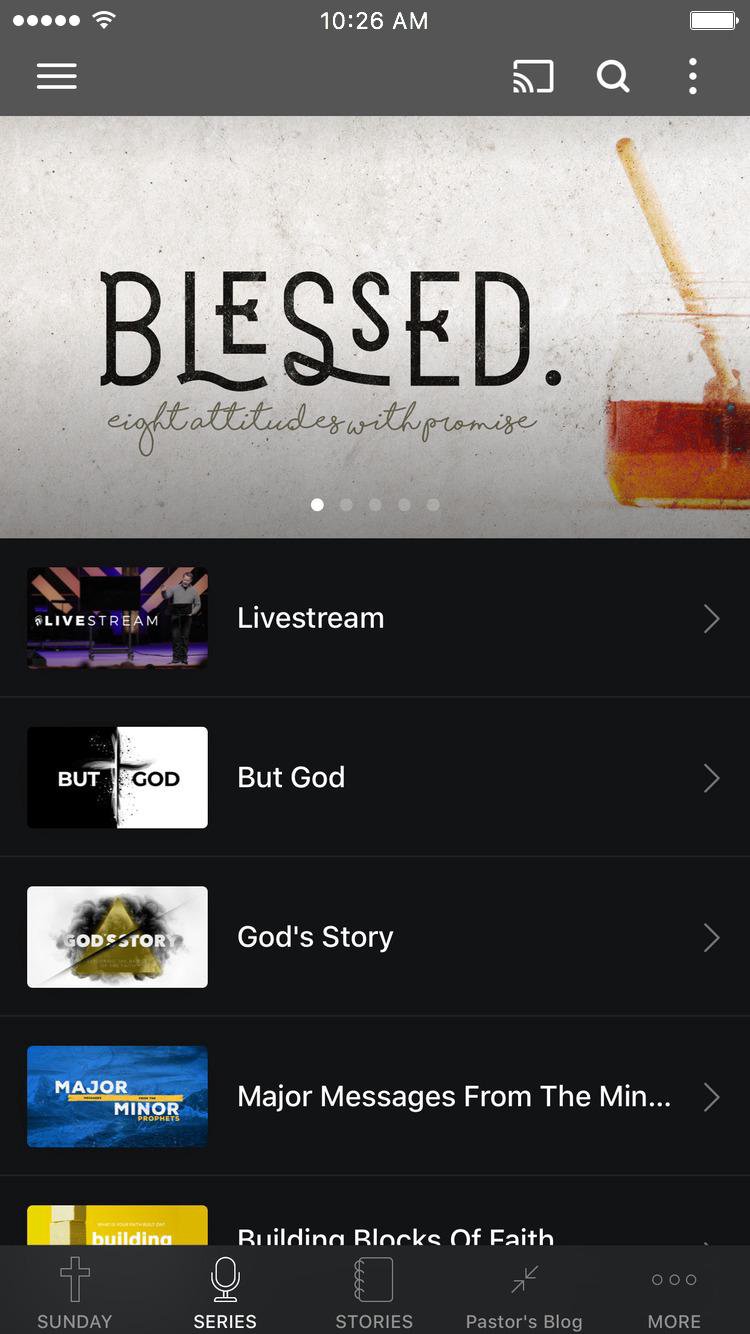Open the But God series

click(375, 777)
